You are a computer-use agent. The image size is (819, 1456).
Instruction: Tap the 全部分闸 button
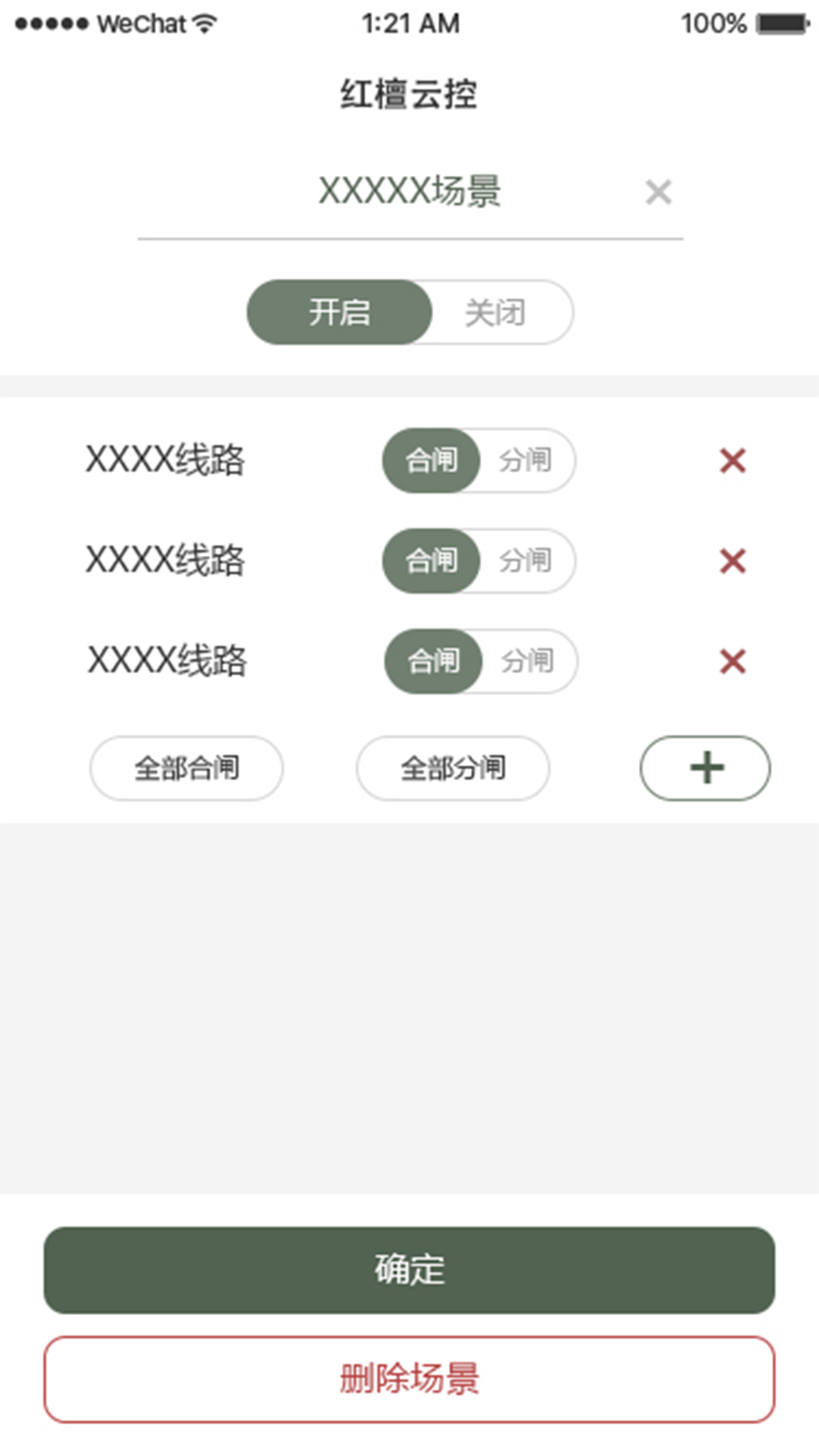point(453,768)
